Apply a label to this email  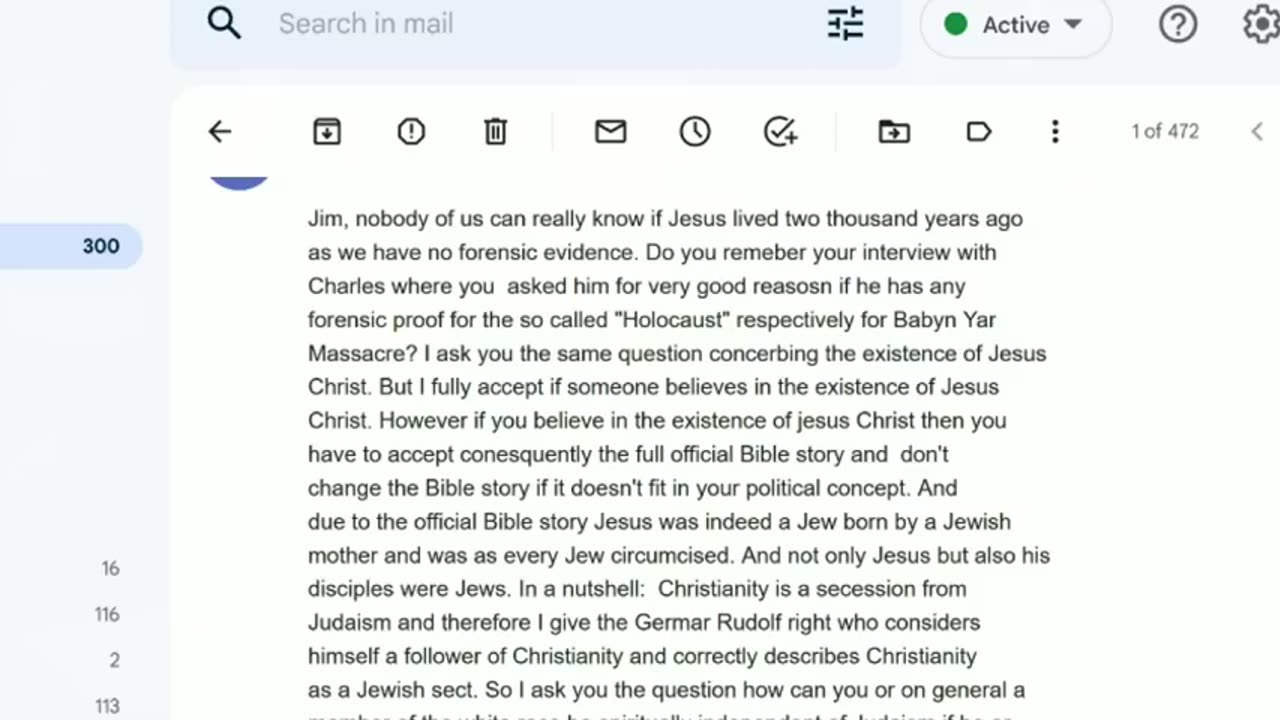pos(979,131)
